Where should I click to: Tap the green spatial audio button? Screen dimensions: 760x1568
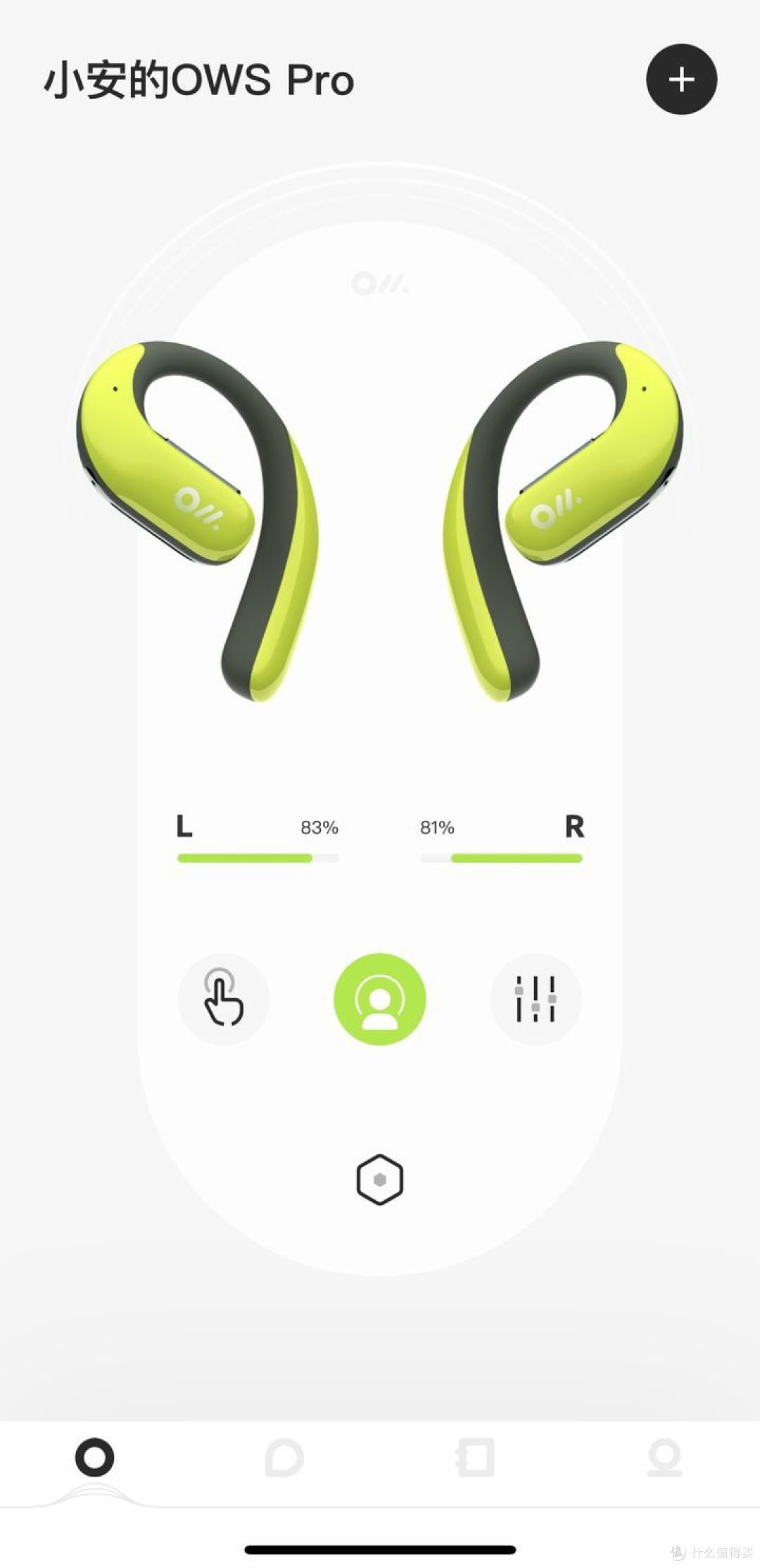[380, 999]
